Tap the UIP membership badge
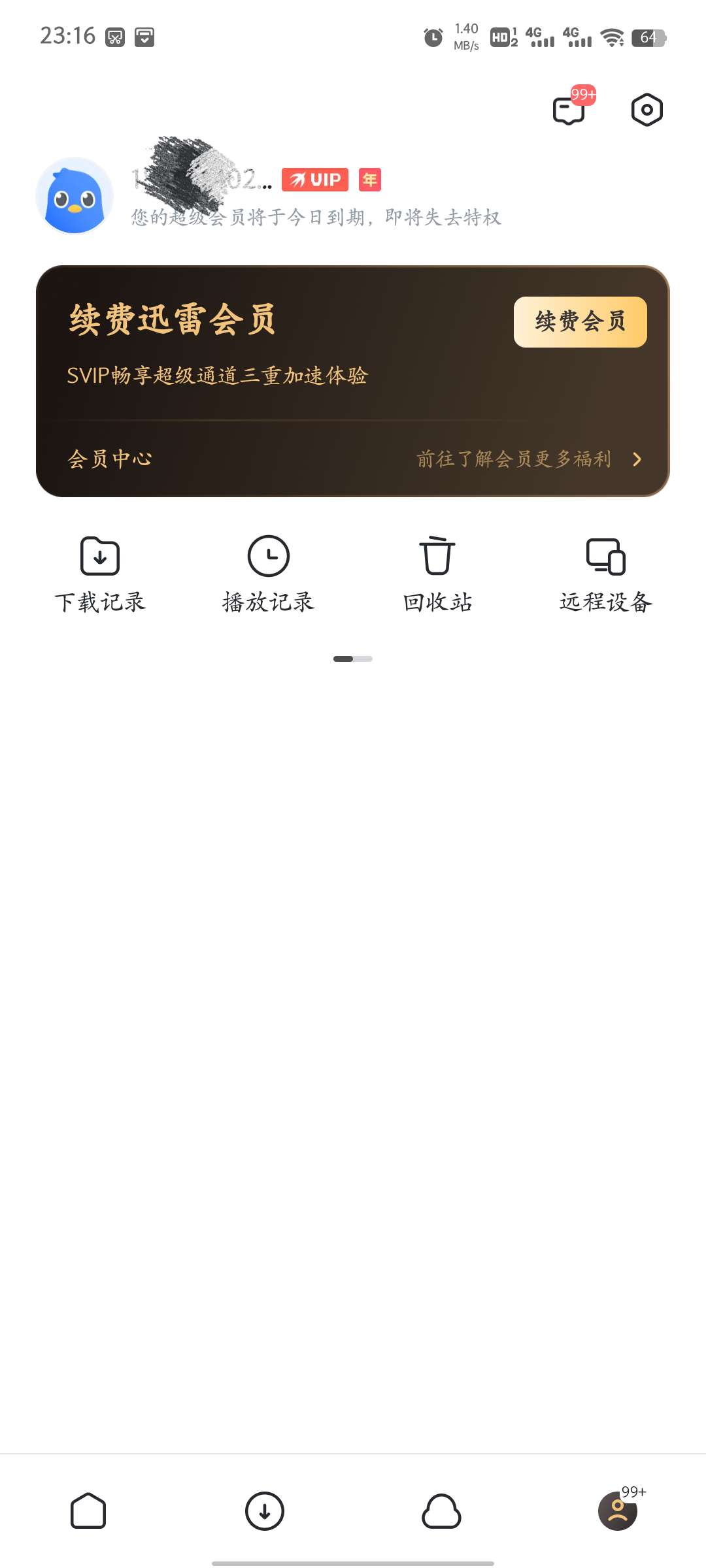This screenshot has height=1568, width=706. pyautogui.click(x=315, y=180)
